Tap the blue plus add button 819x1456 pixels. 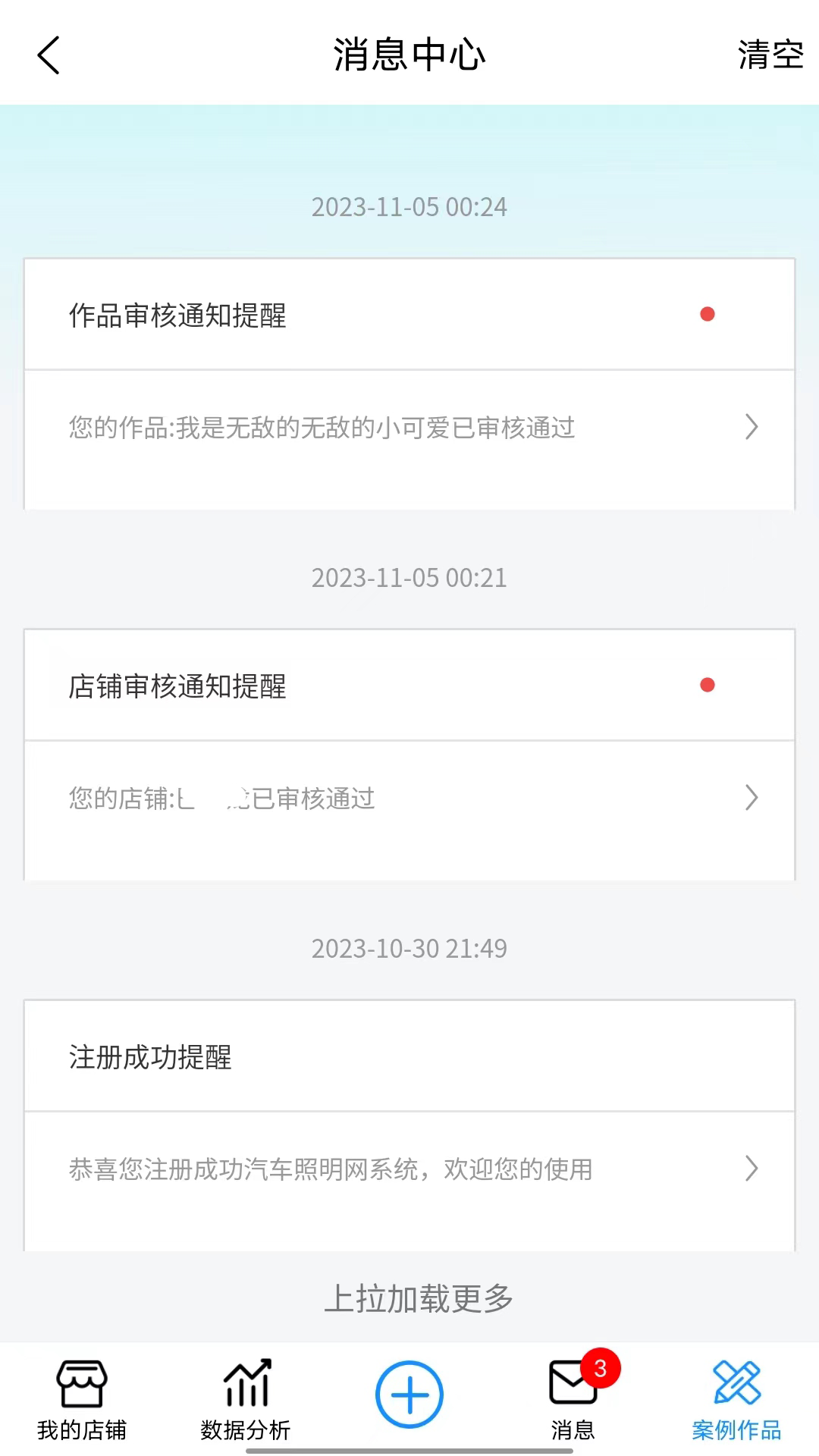tap(409, 1394)
